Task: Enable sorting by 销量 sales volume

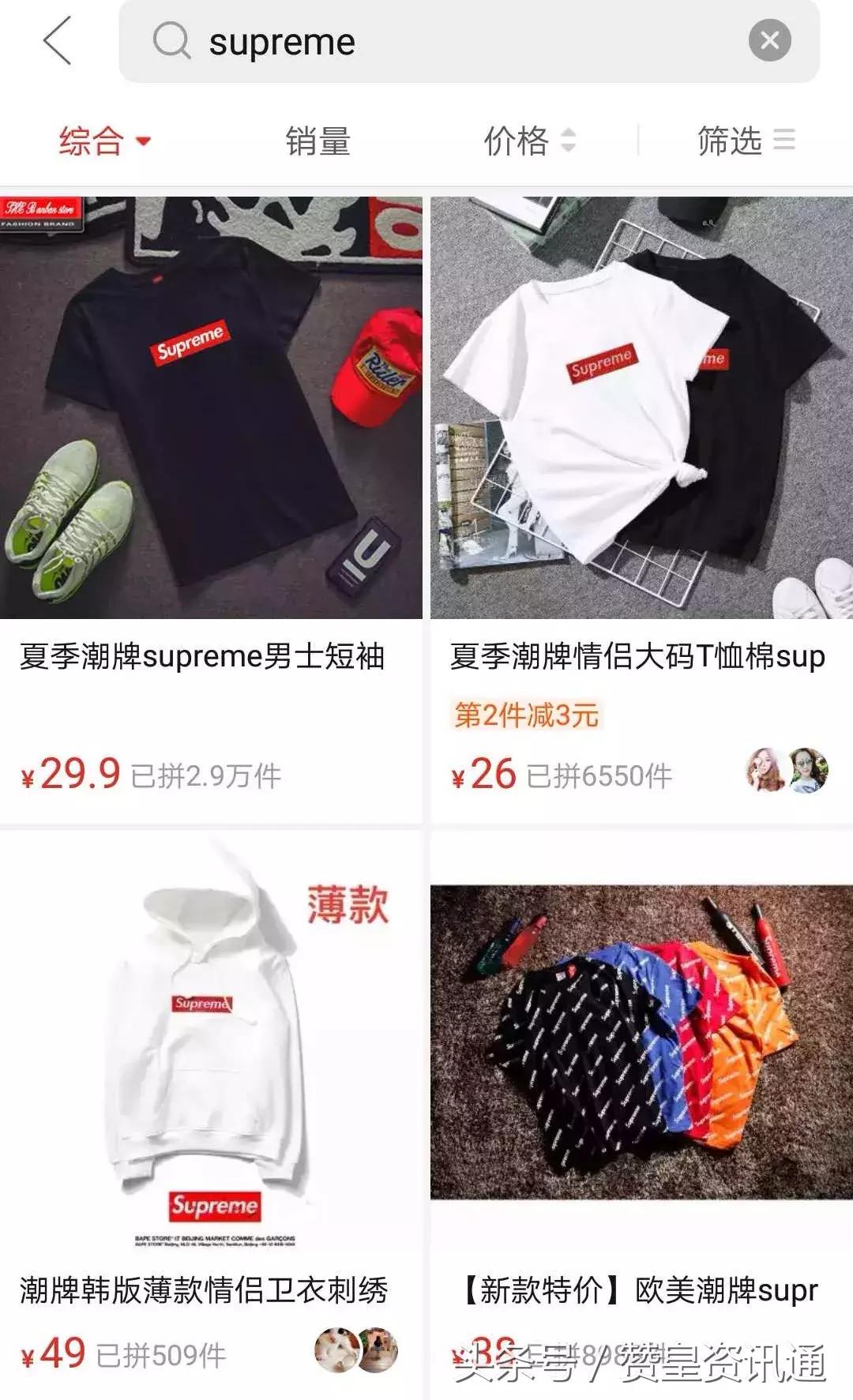Action: (x=317, y=140)
